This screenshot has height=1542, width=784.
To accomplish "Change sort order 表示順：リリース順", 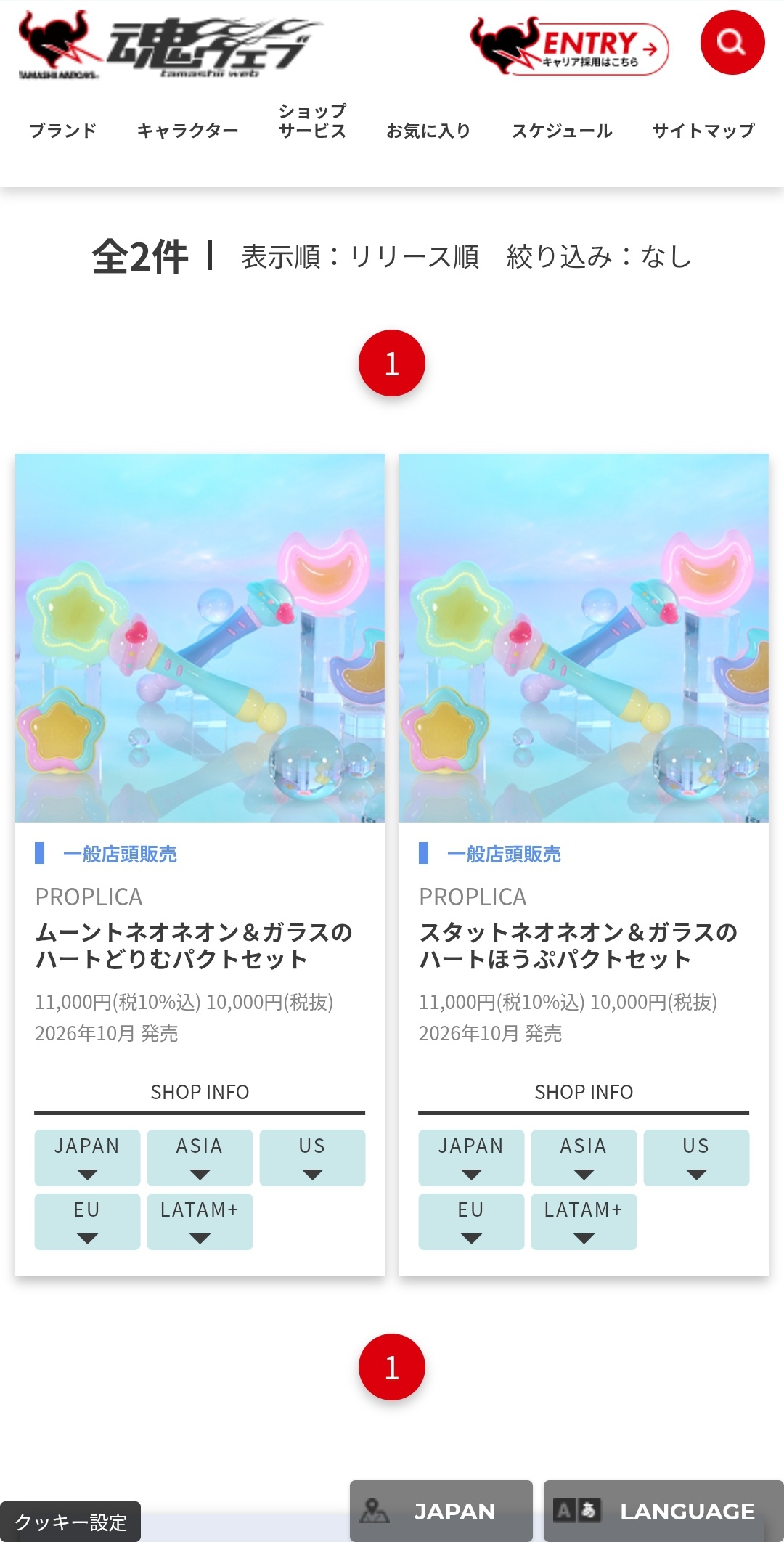I will [360, 257].
